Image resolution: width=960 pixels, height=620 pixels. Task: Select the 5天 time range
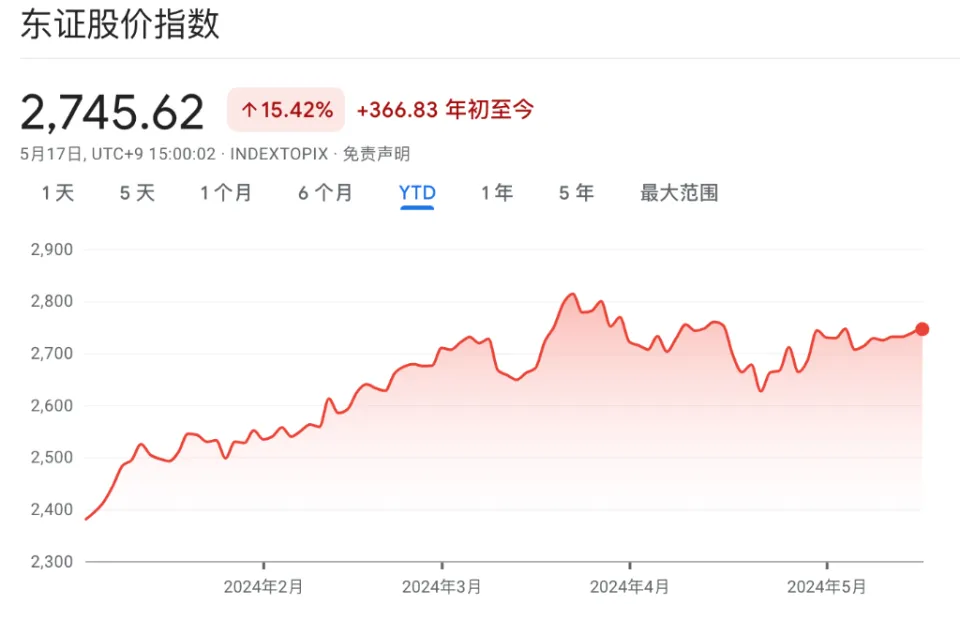(x=137, y=193)
